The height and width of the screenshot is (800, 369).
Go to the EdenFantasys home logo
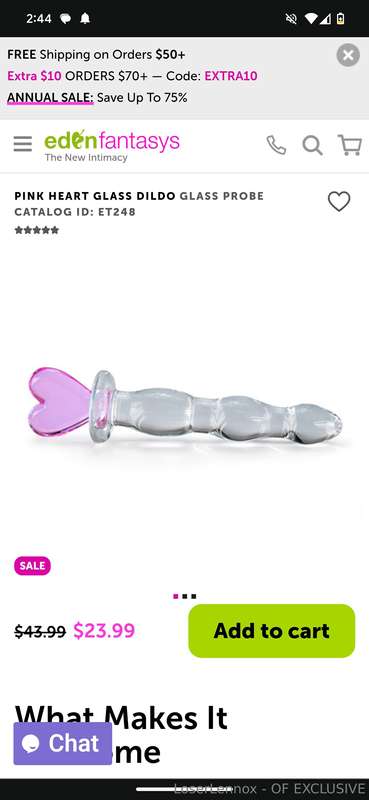(x=112, y=146)
